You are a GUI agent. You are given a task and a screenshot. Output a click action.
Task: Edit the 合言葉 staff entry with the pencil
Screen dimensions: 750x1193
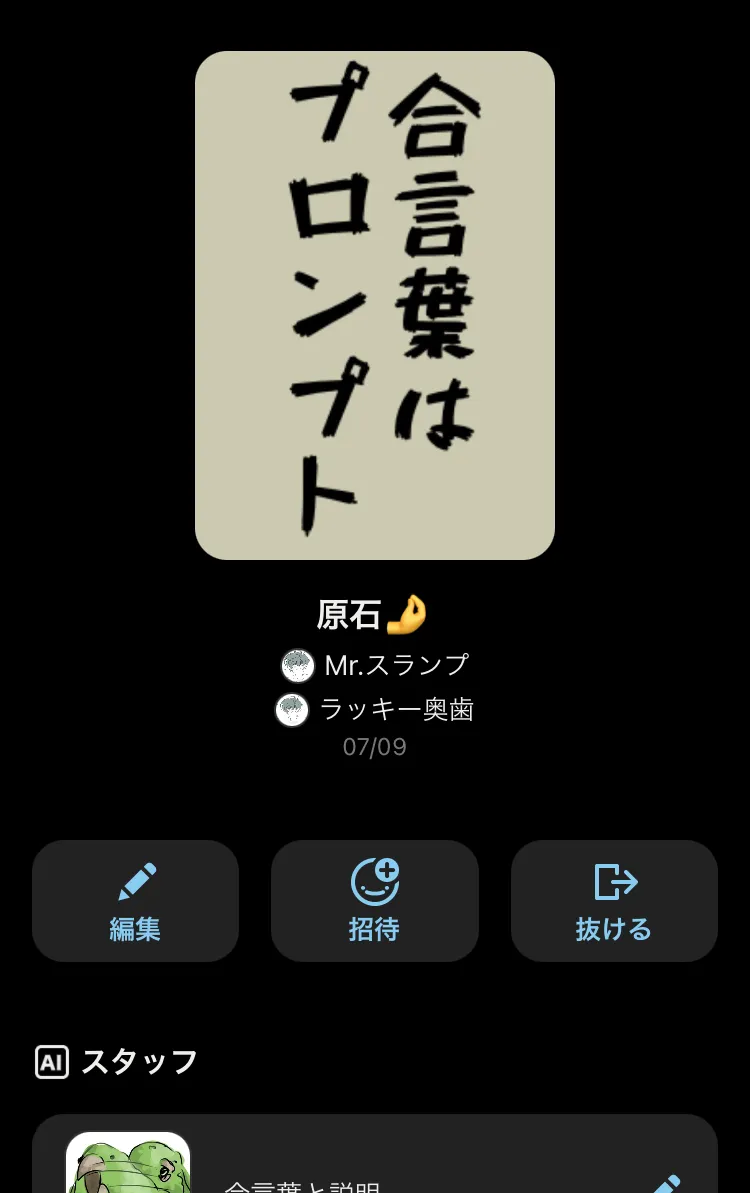[x=665, y=1182]
